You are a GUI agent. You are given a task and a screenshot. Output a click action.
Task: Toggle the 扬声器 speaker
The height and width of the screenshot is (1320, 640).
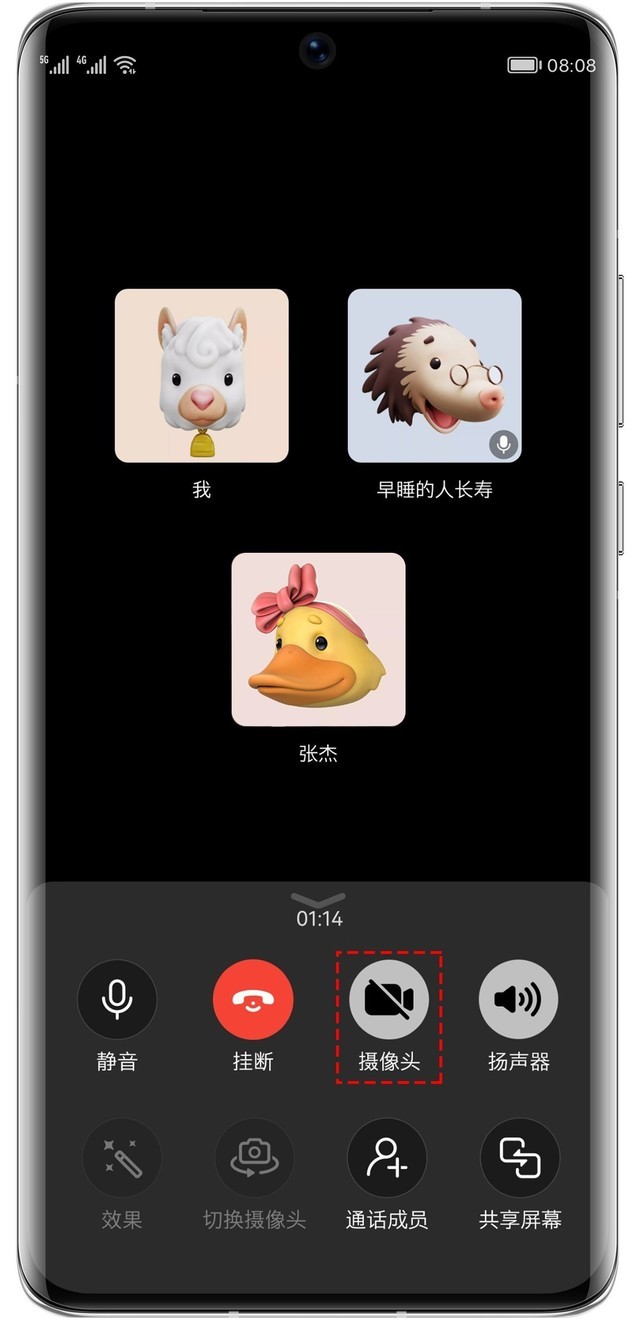pos(518,999)
